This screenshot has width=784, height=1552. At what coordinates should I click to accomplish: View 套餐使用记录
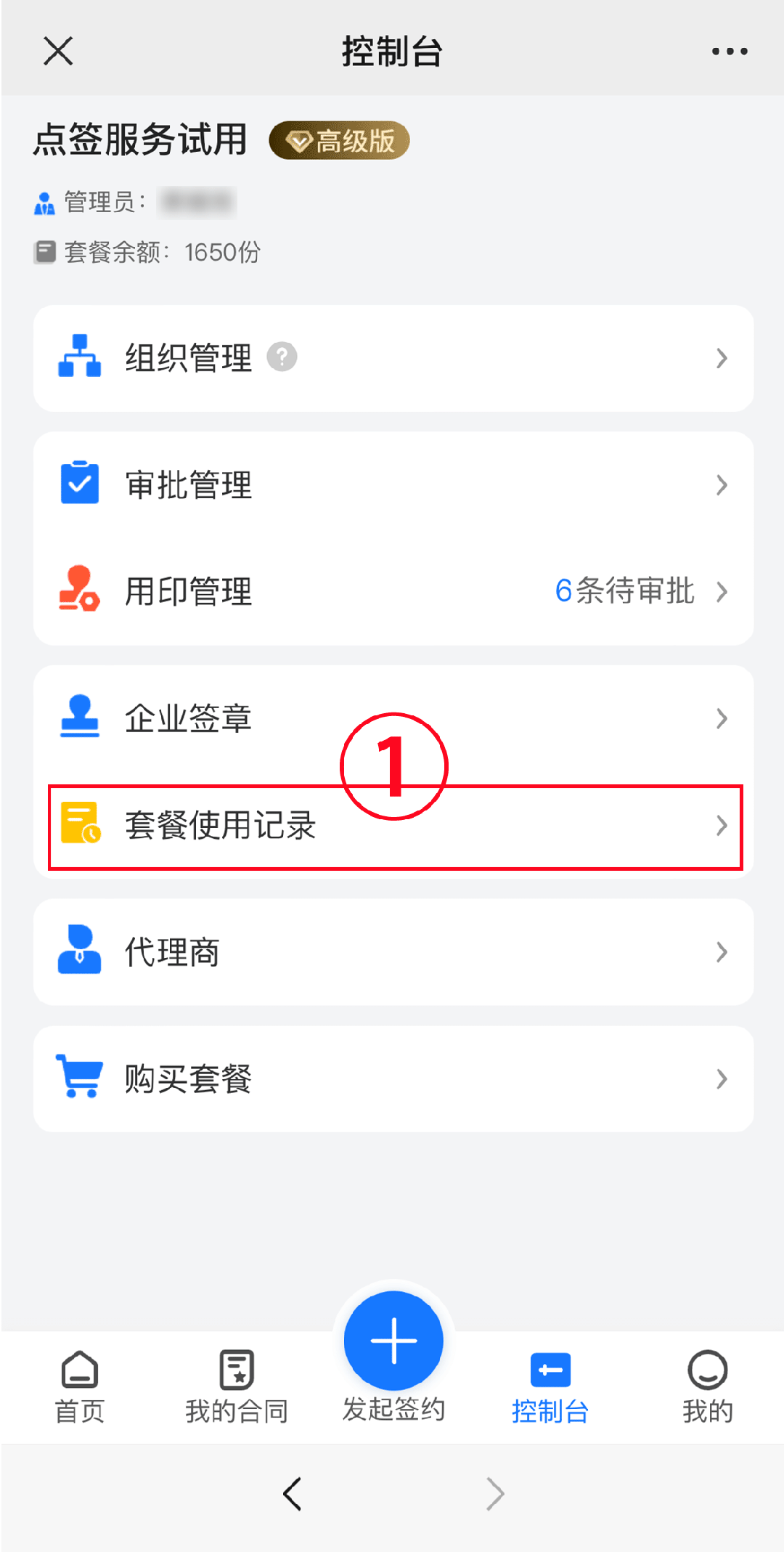coord(392,826)
